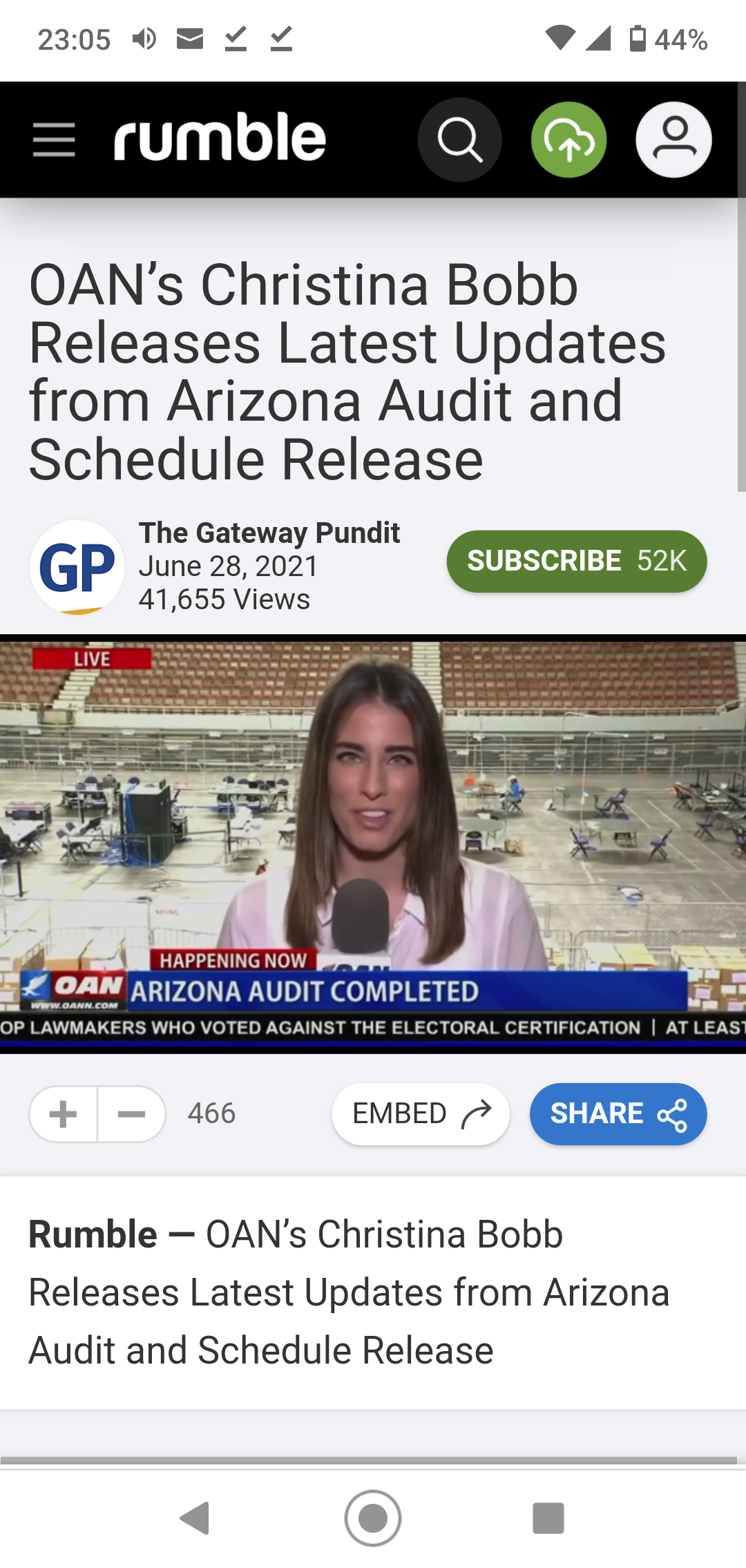Upvote the video with plus button
The height and width of the screenshot is (1568, 746).
coord(63,1114)
